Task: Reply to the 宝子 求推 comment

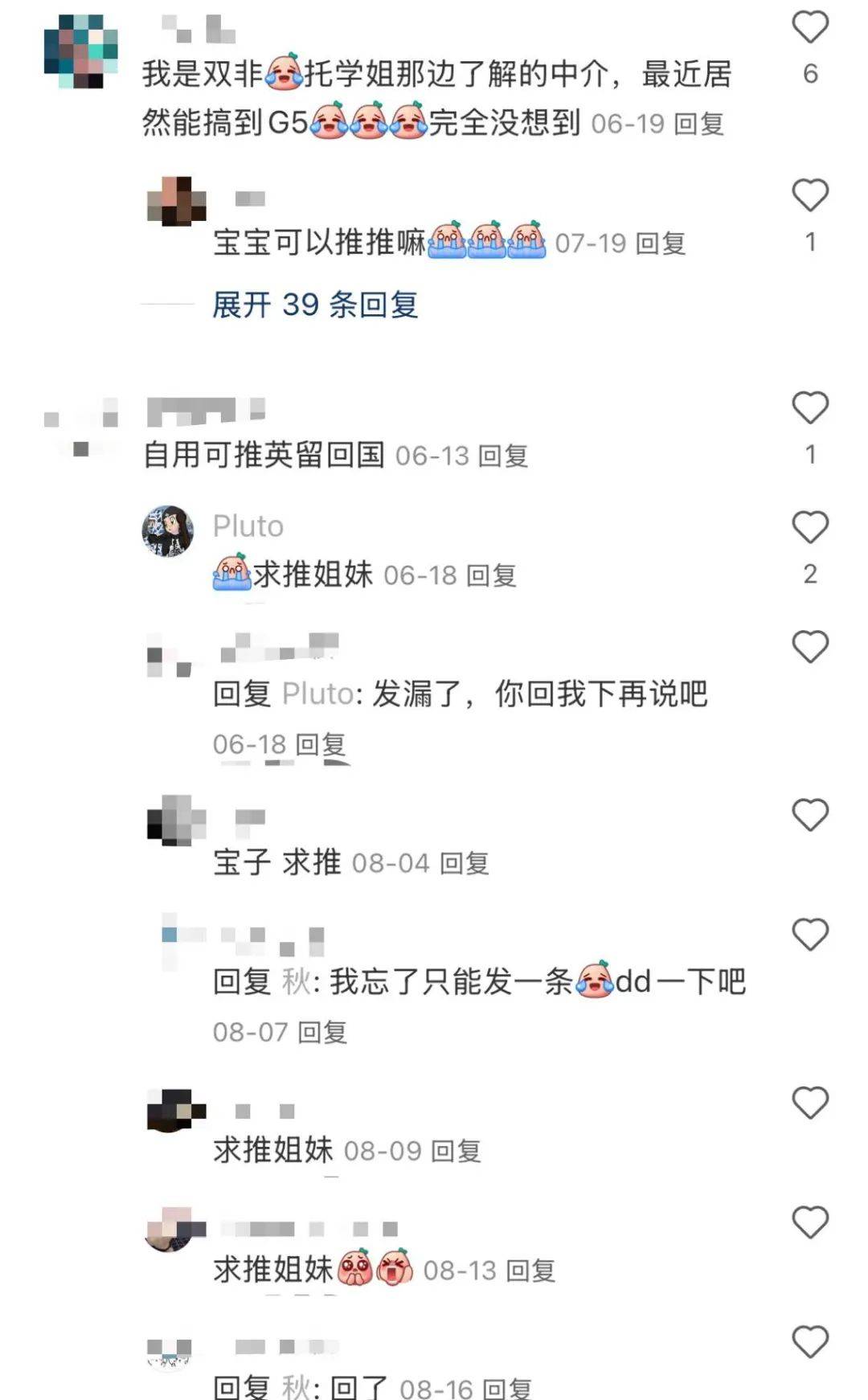Action: (465, 863)
